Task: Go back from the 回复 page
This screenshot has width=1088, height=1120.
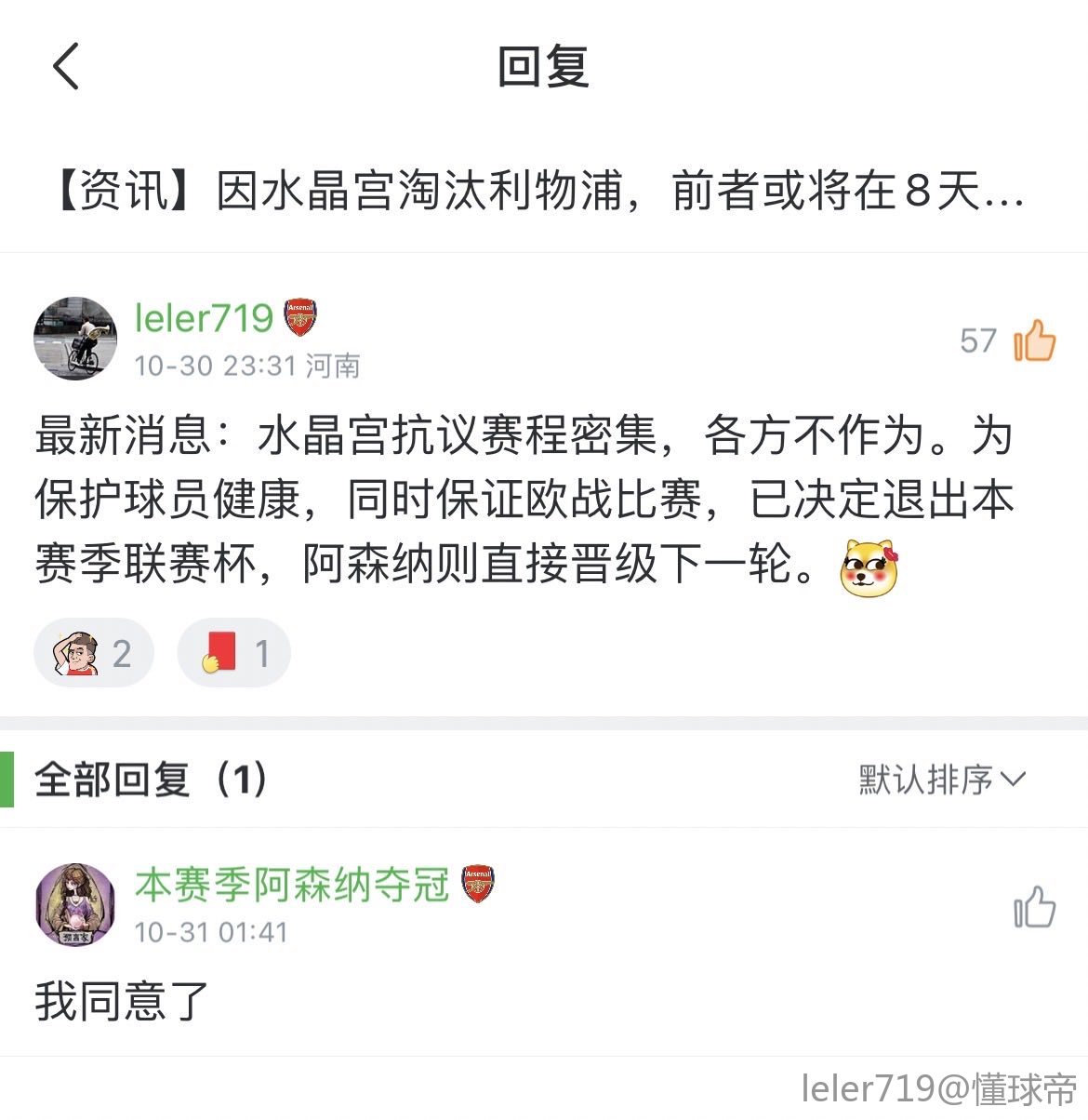Action: tap(66, 67)
